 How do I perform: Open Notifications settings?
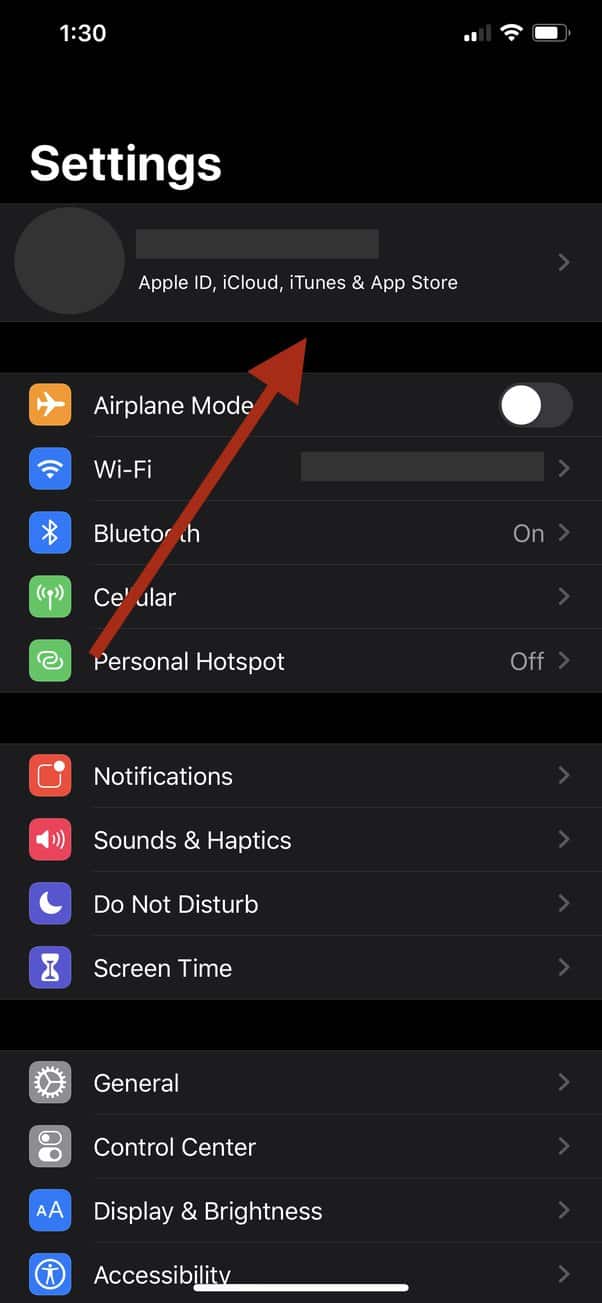point(300,776)
